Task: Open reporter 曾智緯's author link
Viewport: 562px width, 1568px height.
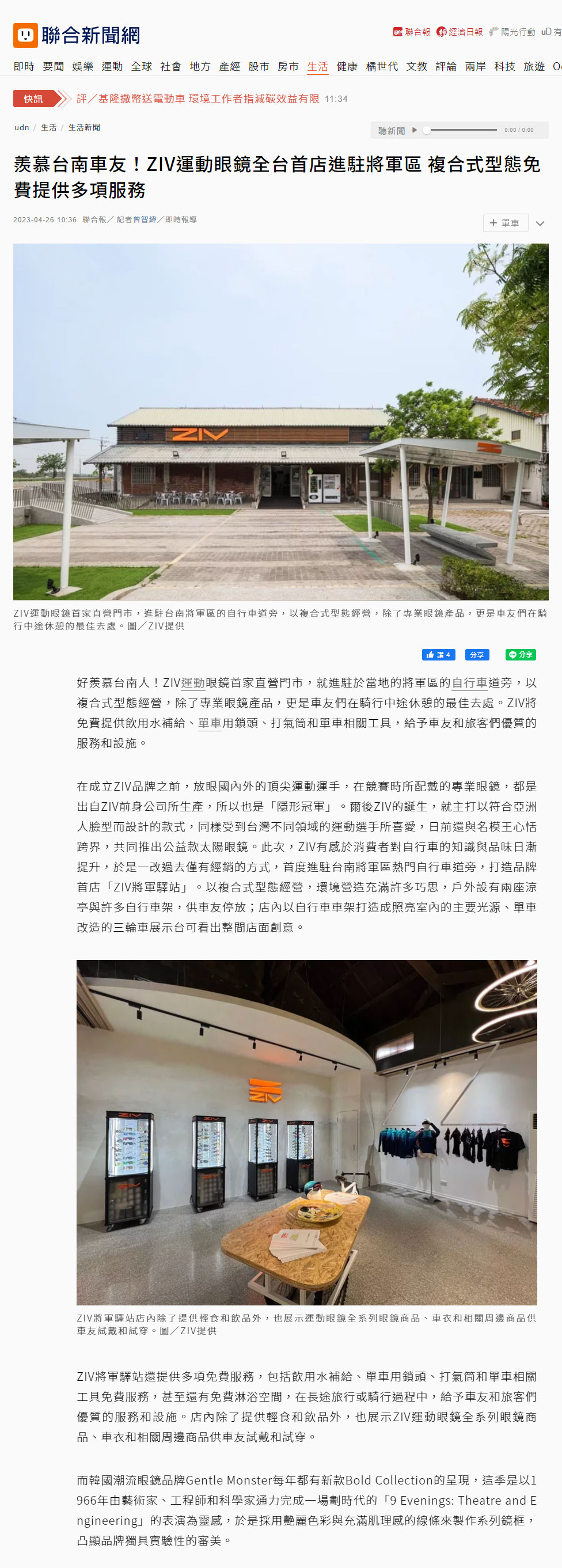Action: pos(145,220)
